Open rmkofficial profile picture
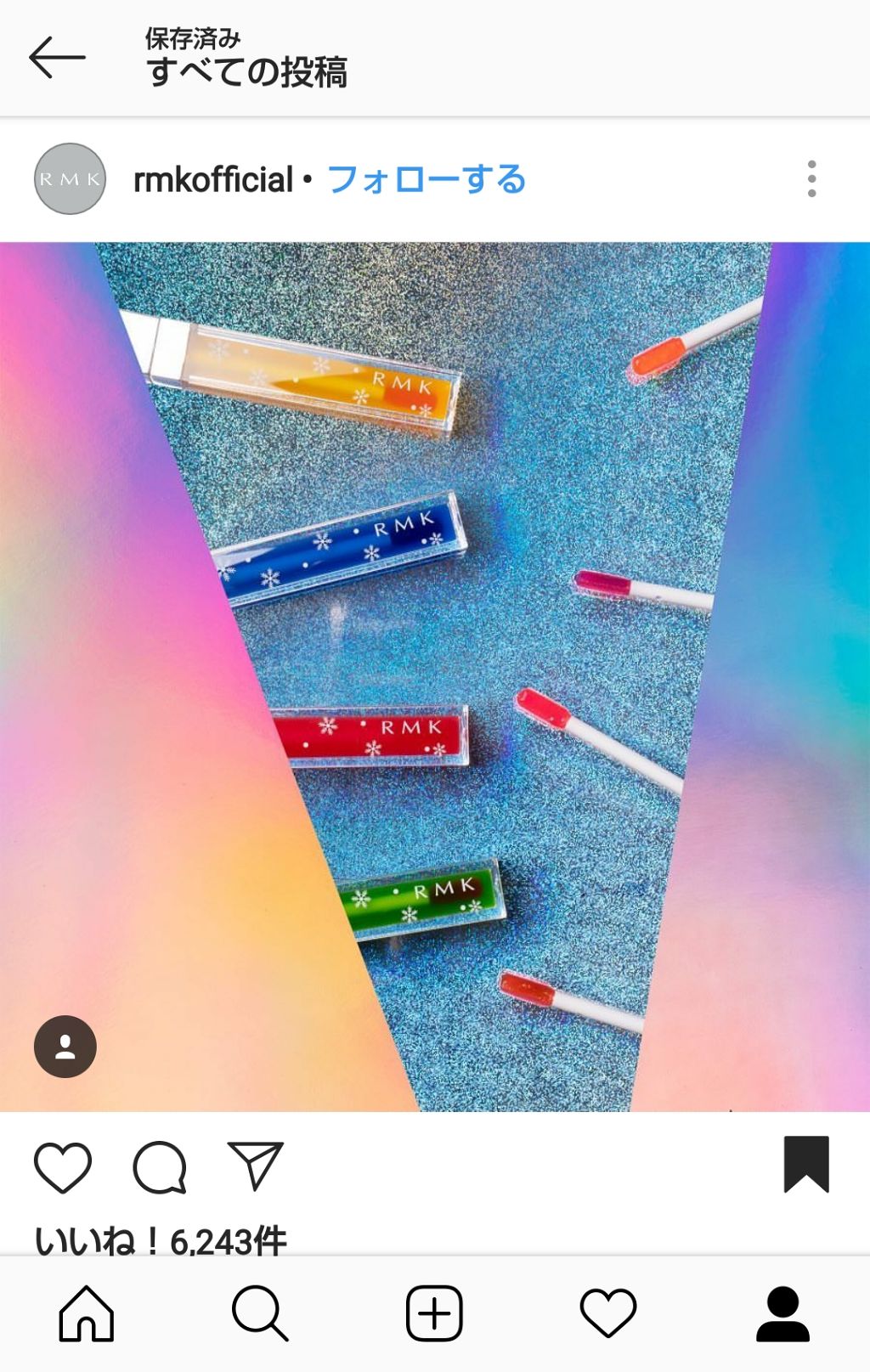This screenshot has width=870, height=1372. [70, 179]
